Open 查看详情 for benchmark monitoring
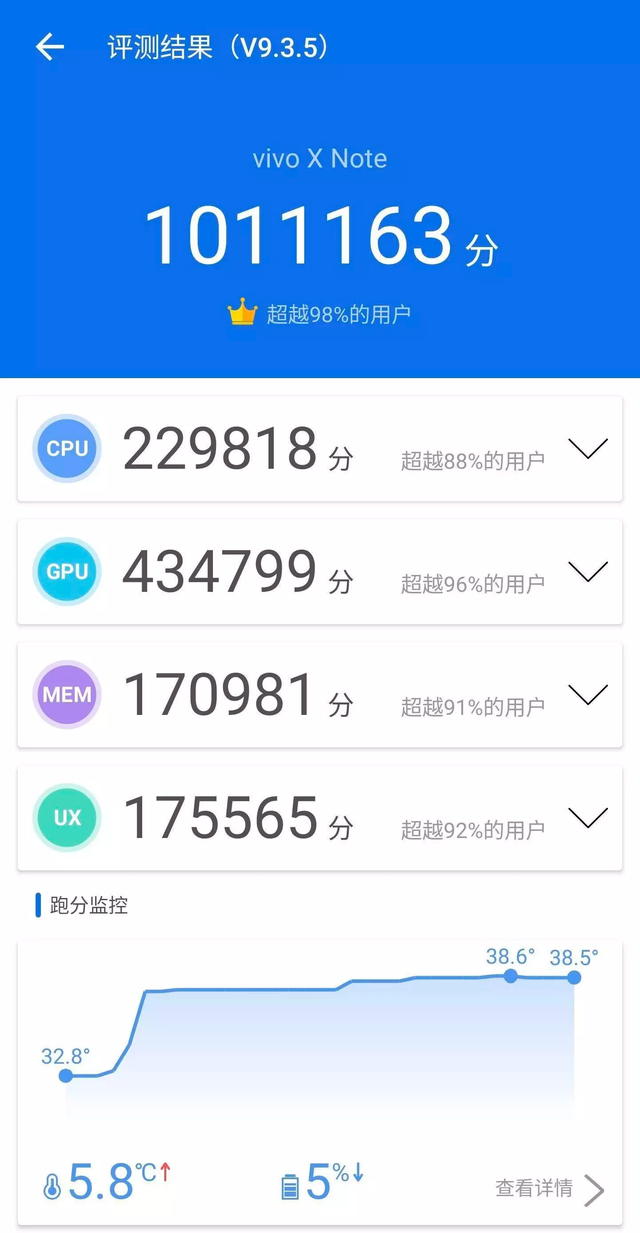The width and height of the screenshot is (640, 1233). (x=550, y=1188)
